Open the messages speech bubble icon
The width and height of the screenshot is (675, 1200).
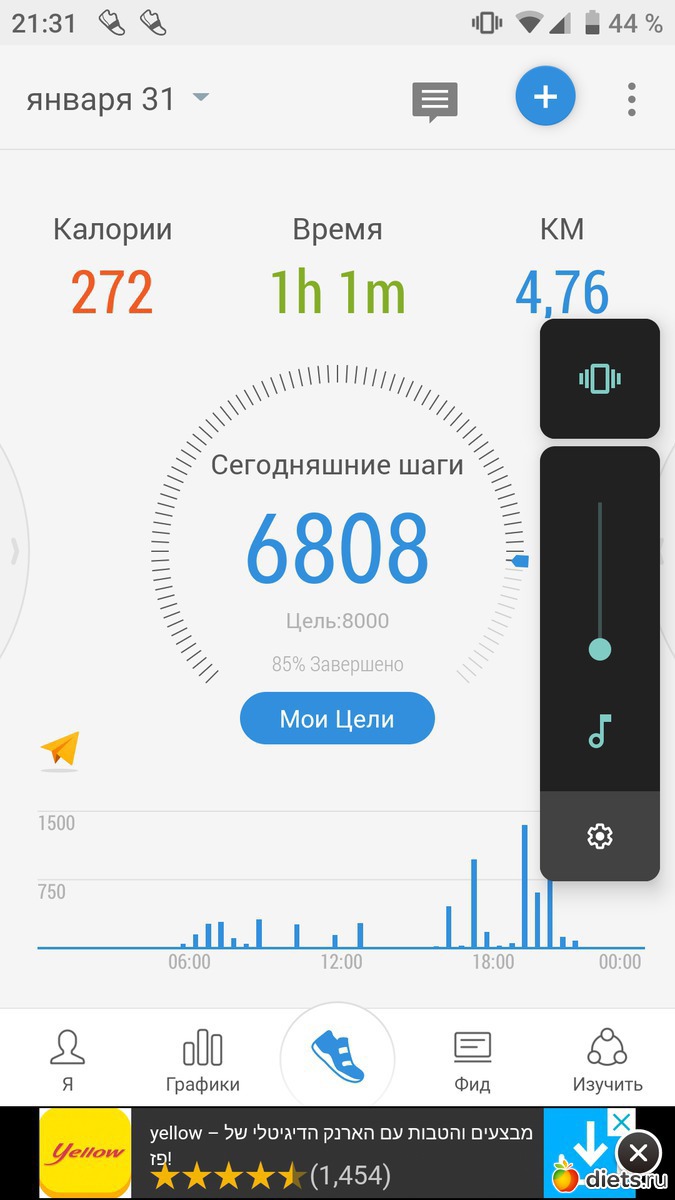435,101
